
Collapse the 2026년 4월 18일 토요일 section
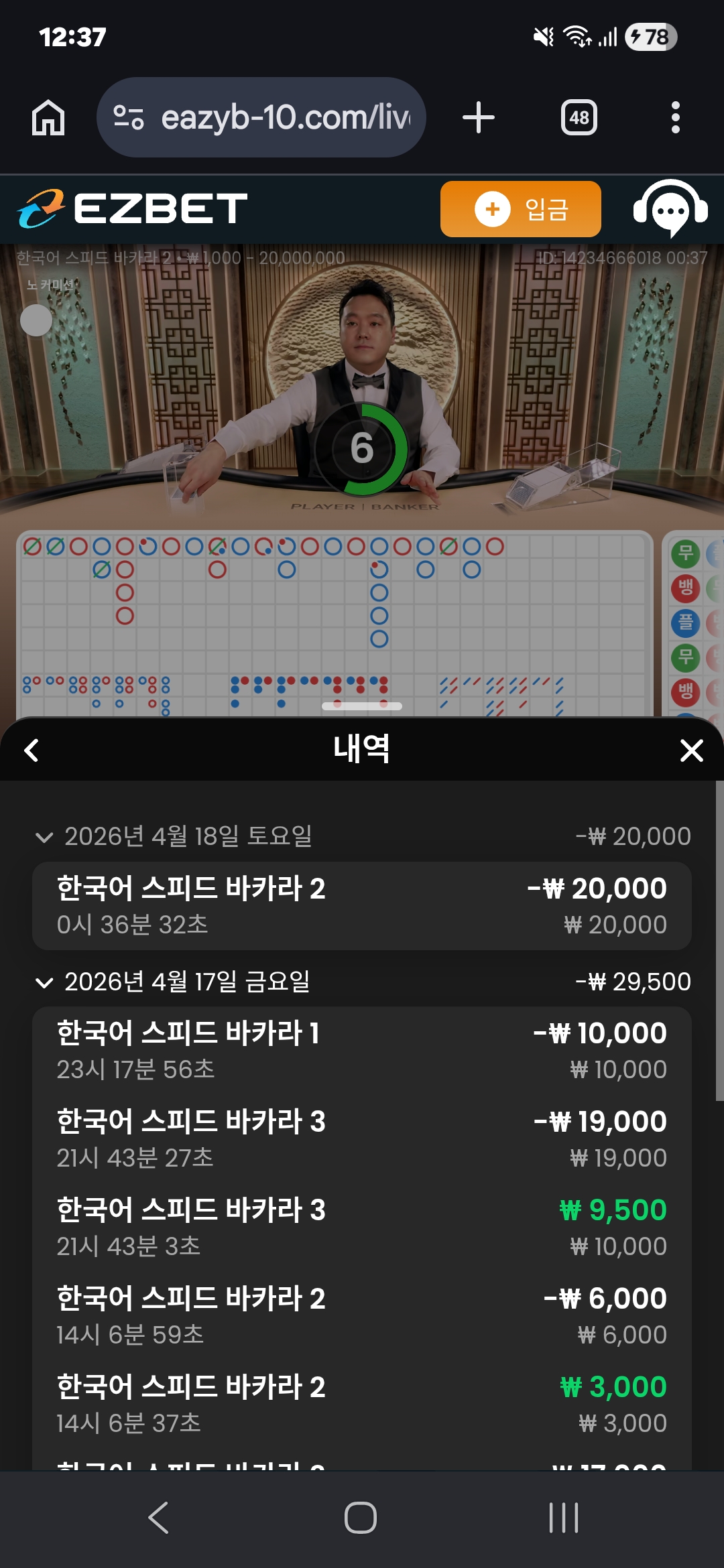44,837
